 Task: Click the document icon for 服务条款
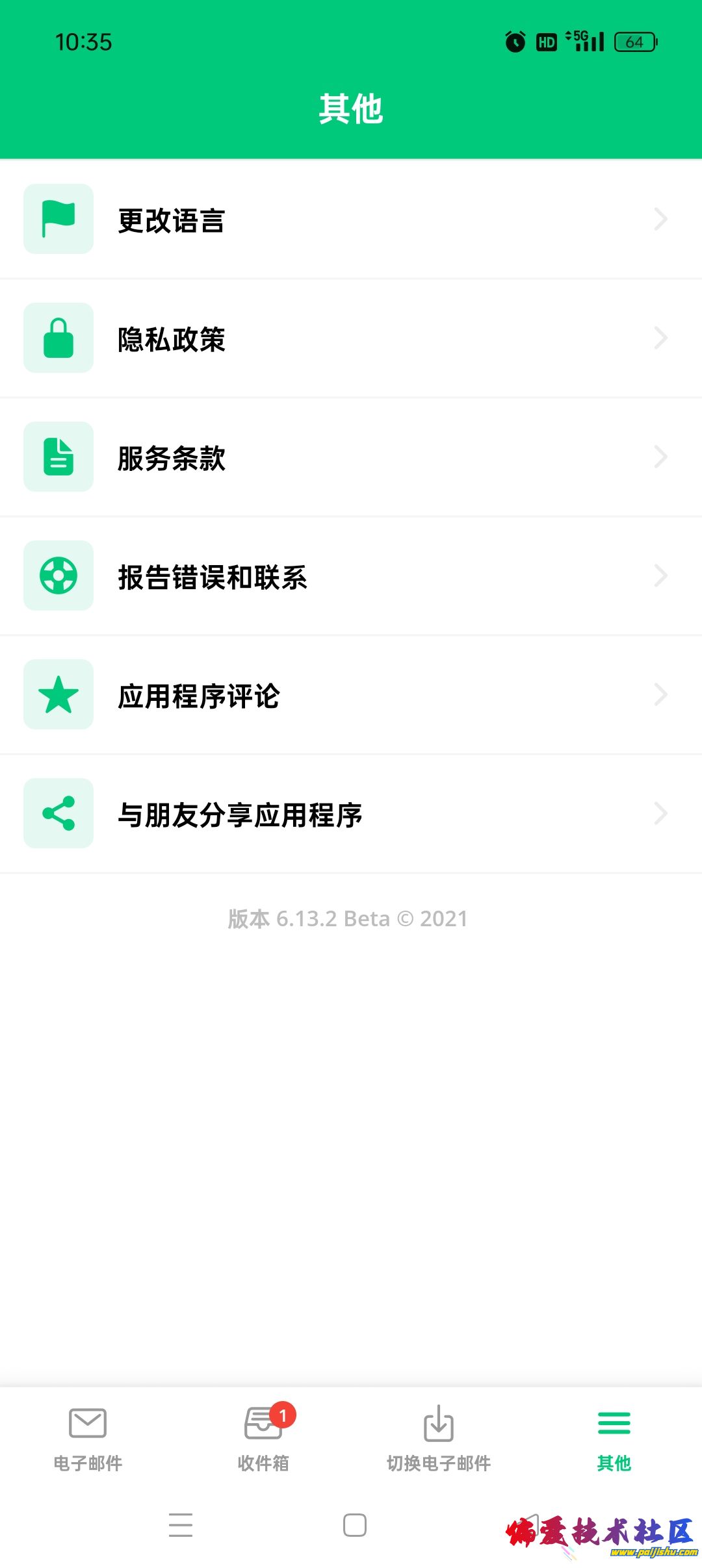(58, 457)
